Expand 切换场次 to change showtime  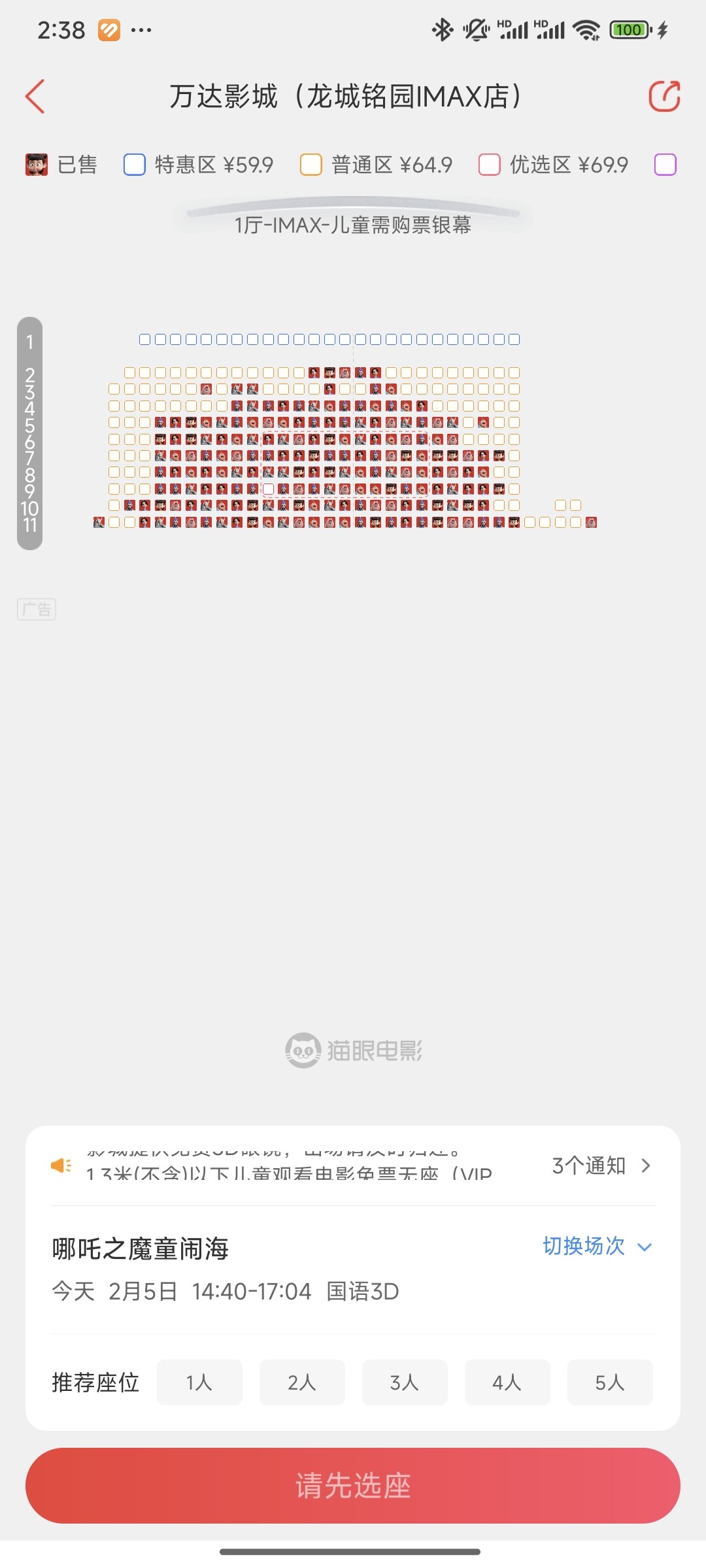click(597, 1246)
